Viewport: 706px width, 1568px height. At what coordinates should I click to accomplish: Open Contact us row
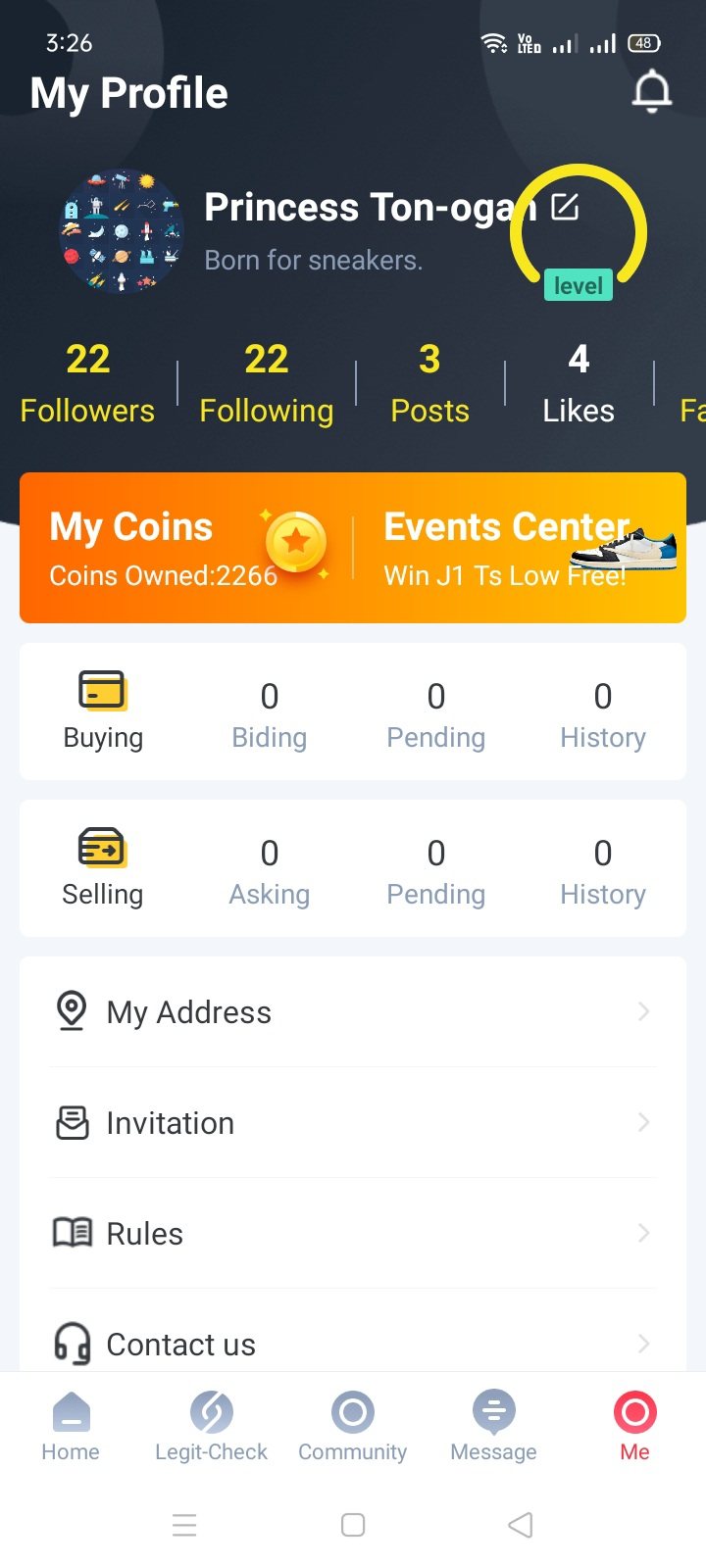[353, 1344]
